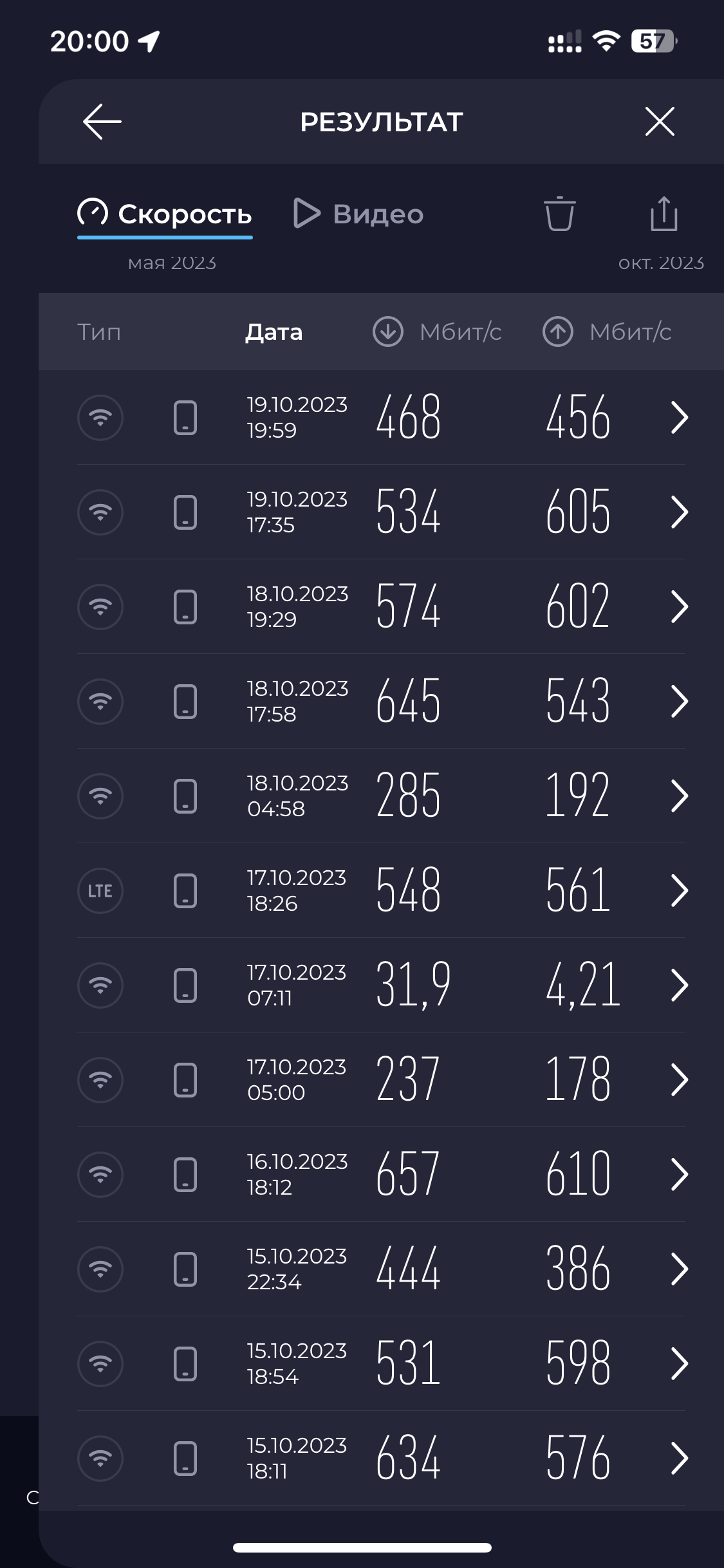Sort by upload Мбит/с column
This screenshot has height=1568, width=724.
tap(607, 332)
